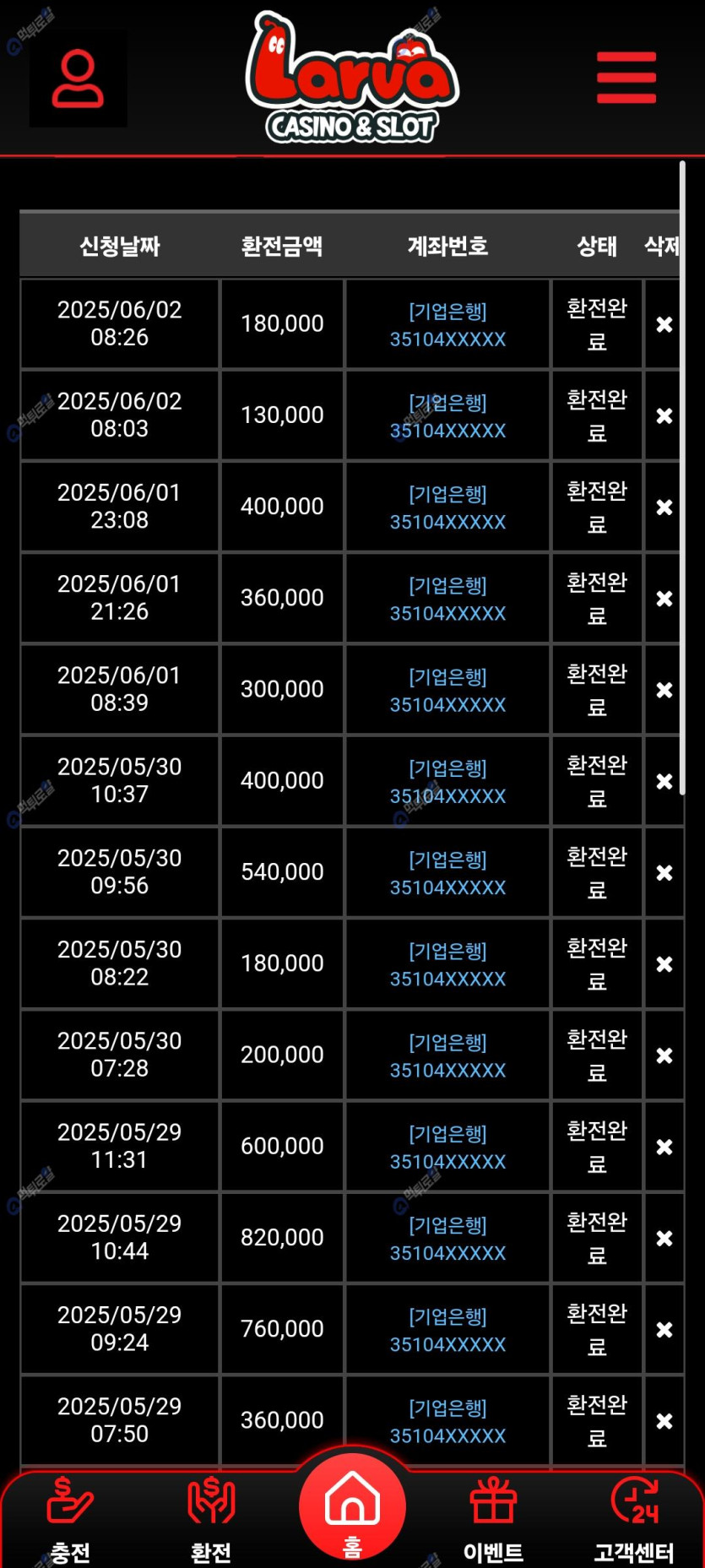Remove the 2025/06/01 08:39 record
Screen dimensions: 705x1568
[x=664, y=690]
